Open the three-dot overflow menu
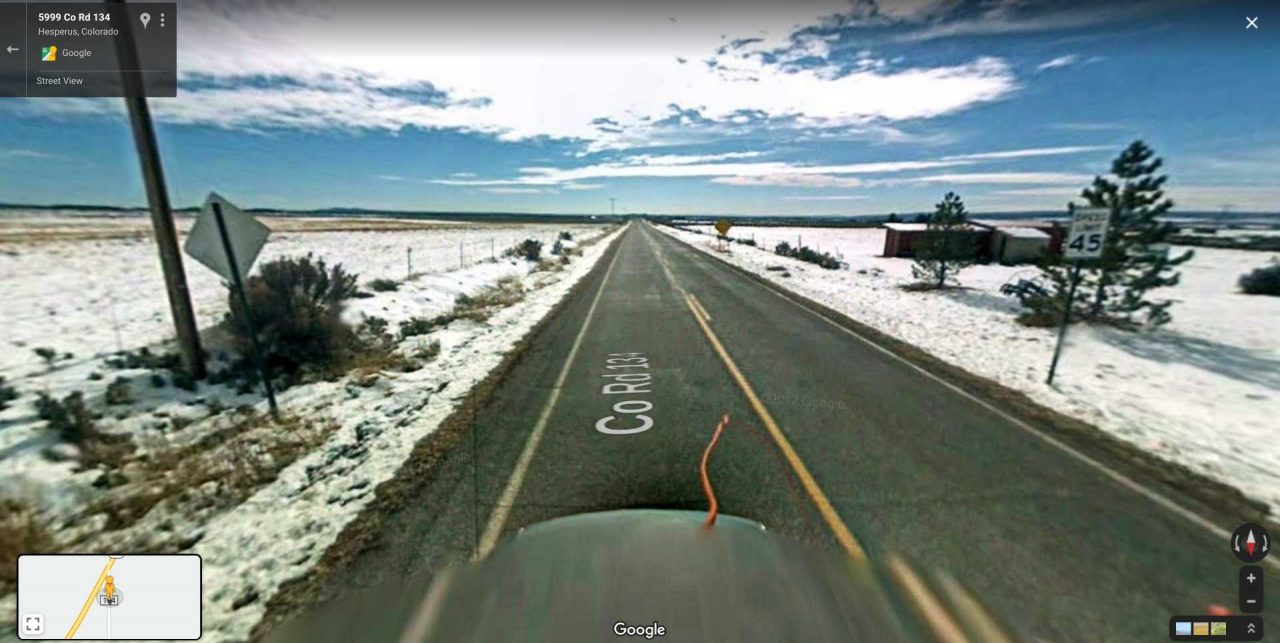The width and height of the screenshot is (1280, 643). coord(162,20)
